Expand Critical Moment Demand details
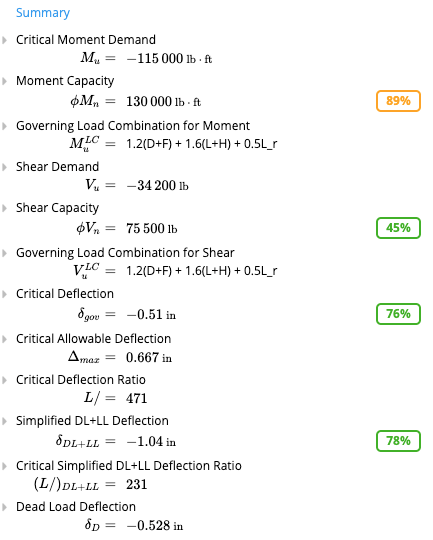Screen dimensions: 433x540 point(4,40)
